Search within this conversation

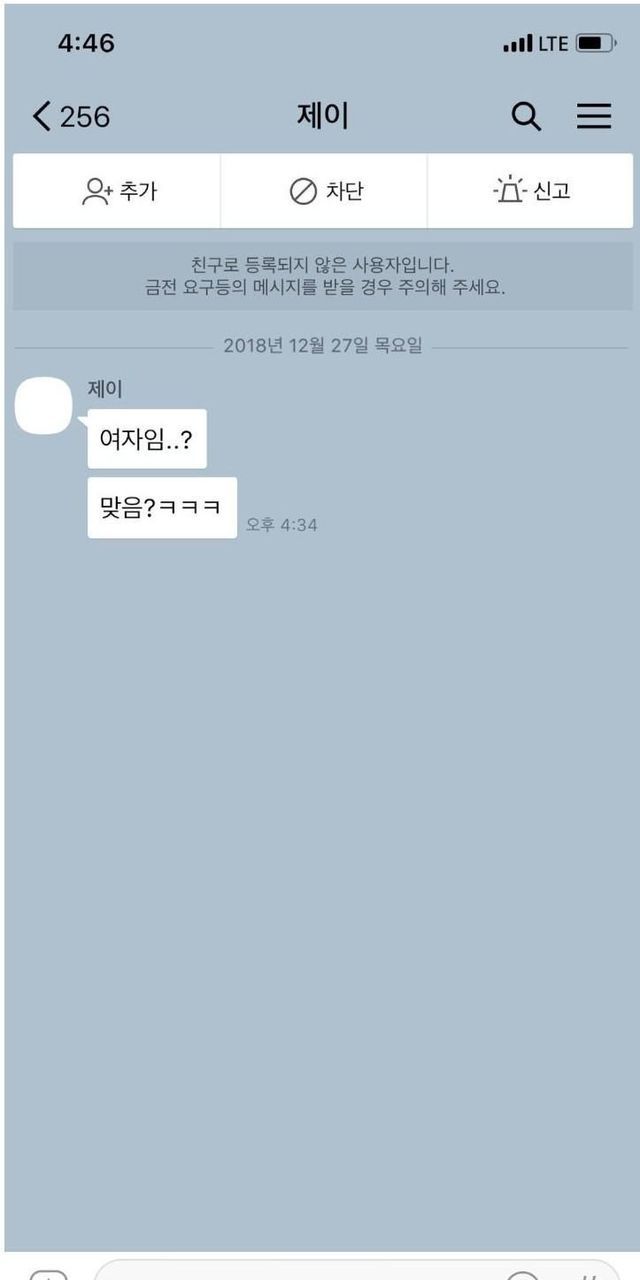(x=526, y=117)
